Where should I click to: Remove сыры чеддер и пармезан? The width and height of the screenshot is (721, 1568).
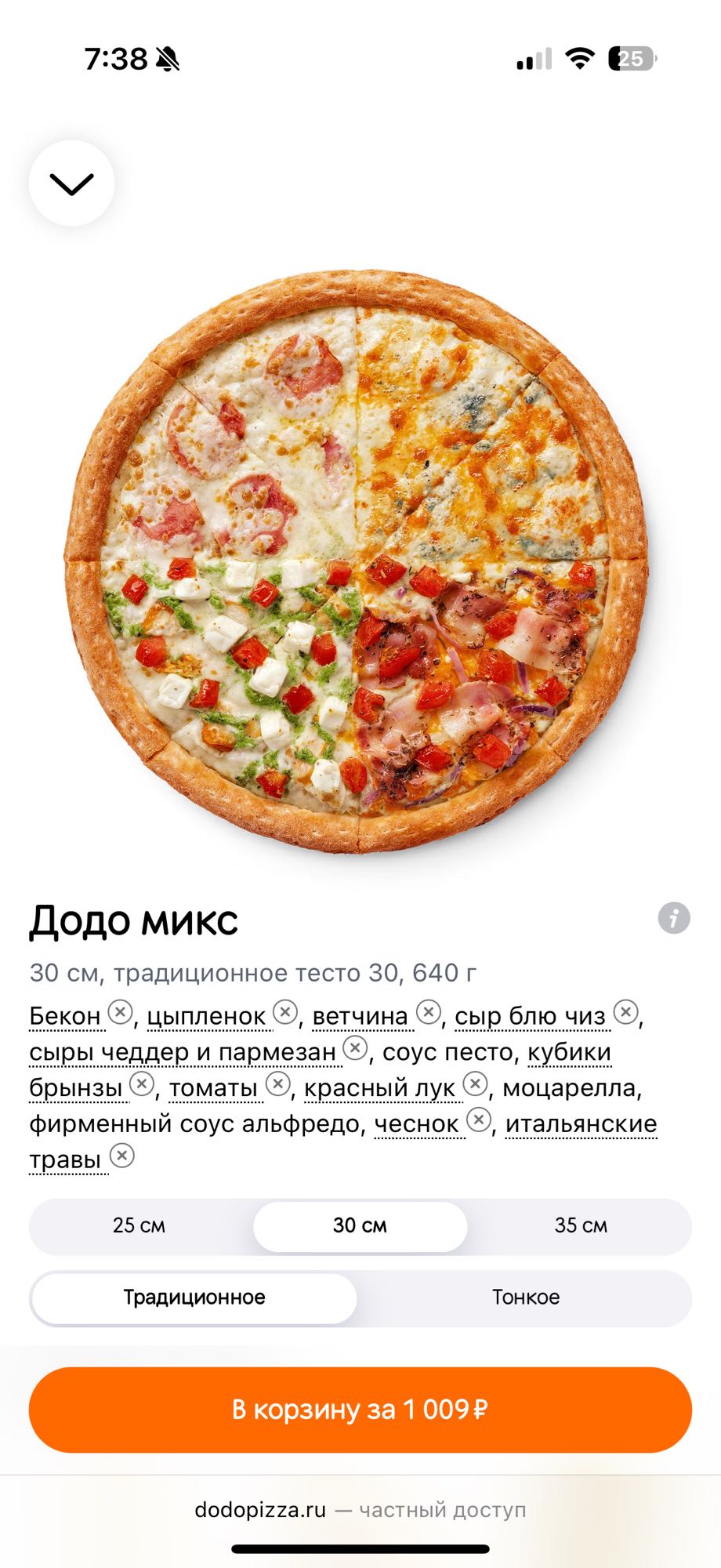coord(357,1049)
